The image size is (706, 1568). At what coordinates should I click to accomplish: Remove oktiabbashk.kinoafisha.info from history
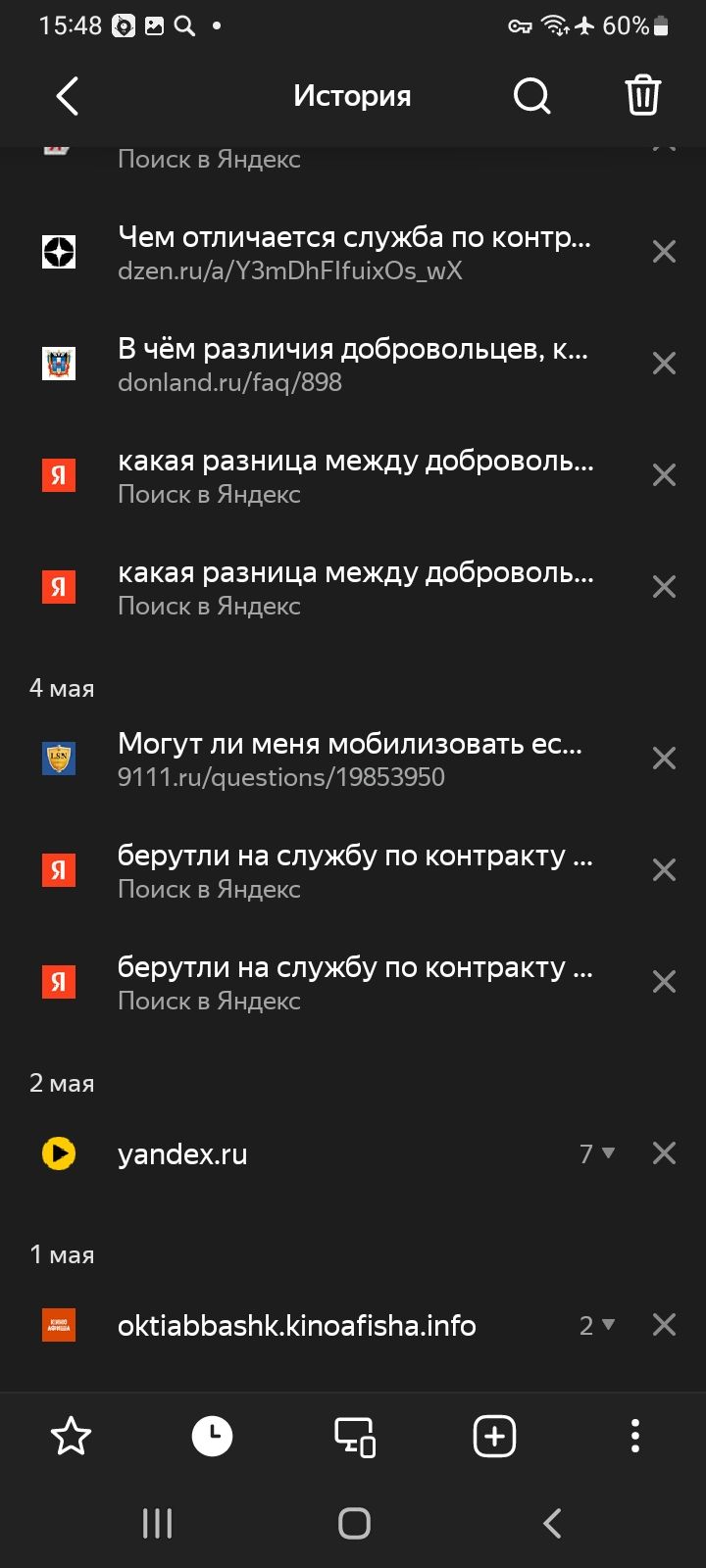[x=664, y=1325]
